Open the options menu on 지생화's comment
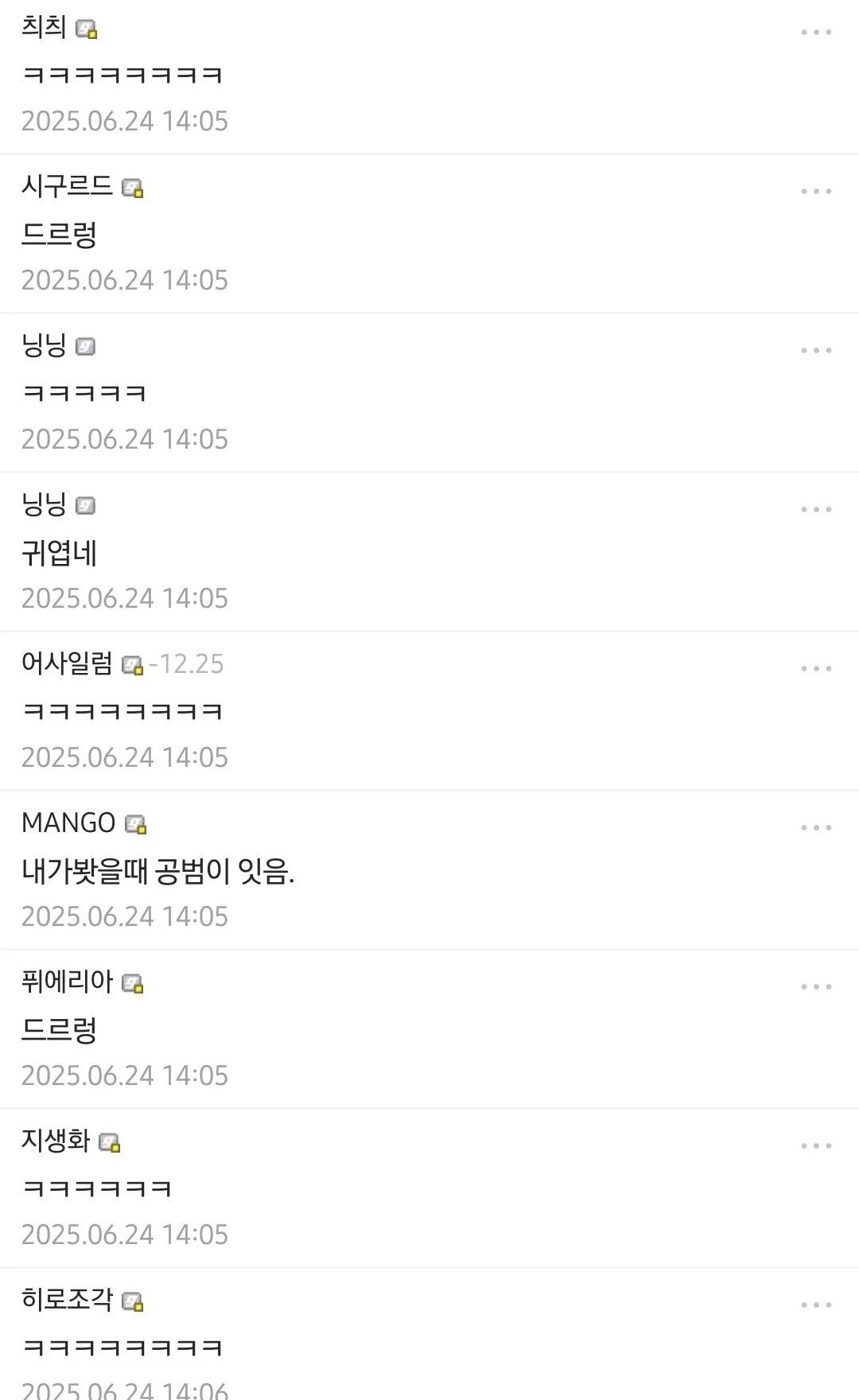The width and height of the screenshot is (859, 1400). pyautogui.click(x=817, y=1145)
